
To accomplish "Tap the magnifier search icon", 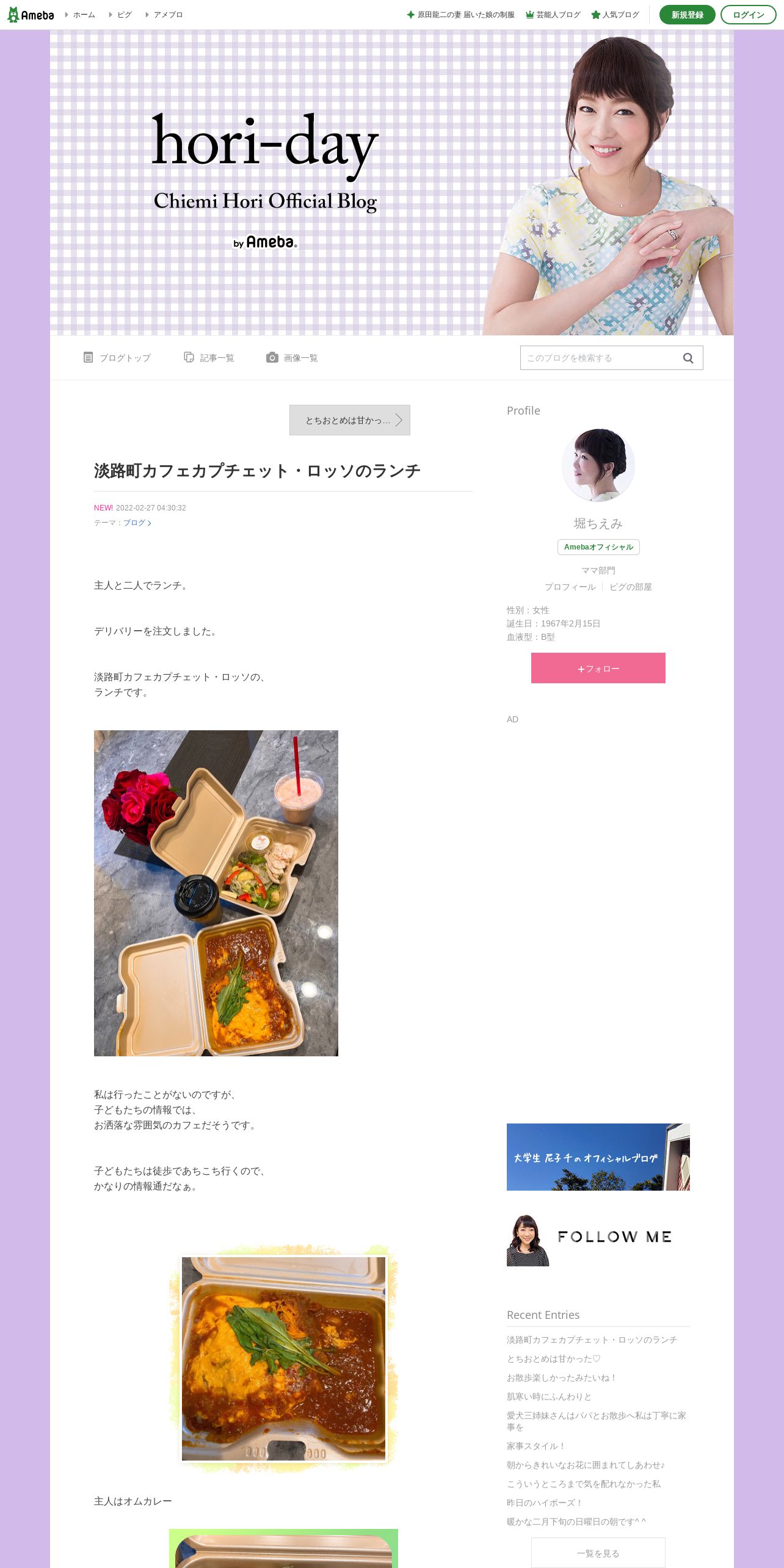I will (x=688, y=358).
